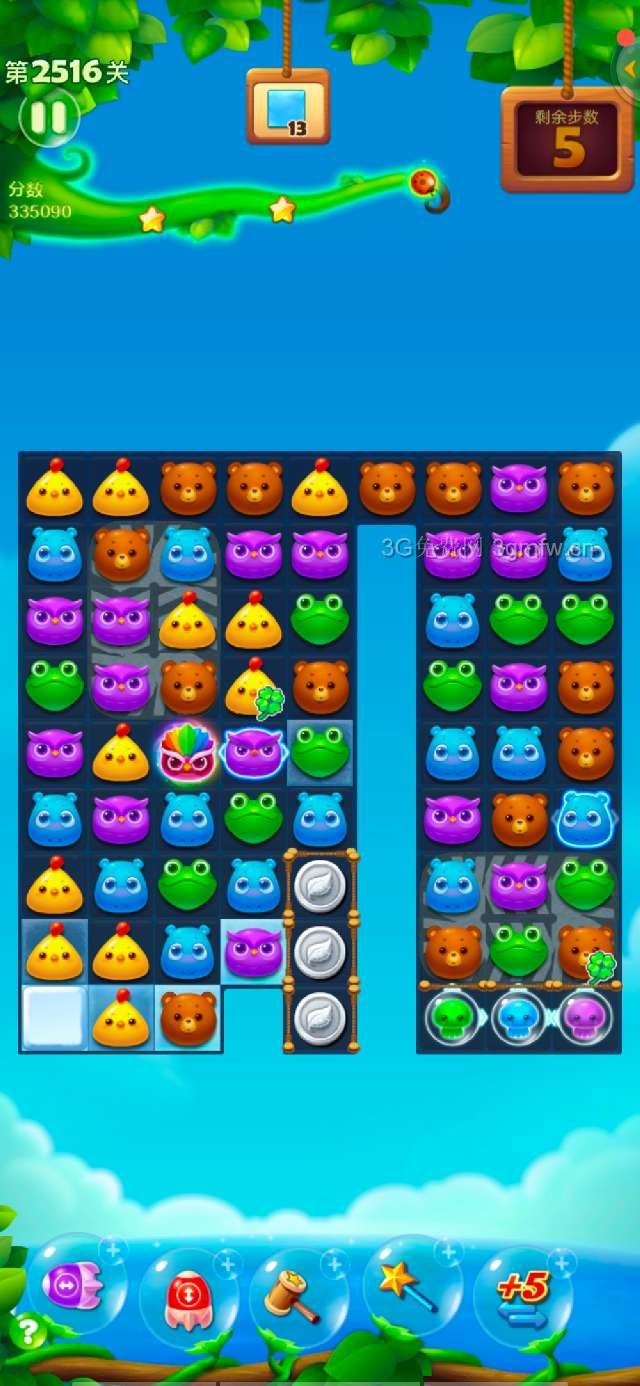Tap the rainbow owl special piece
The width and height of the screenshot is (640, 1386).
point(188,753)
